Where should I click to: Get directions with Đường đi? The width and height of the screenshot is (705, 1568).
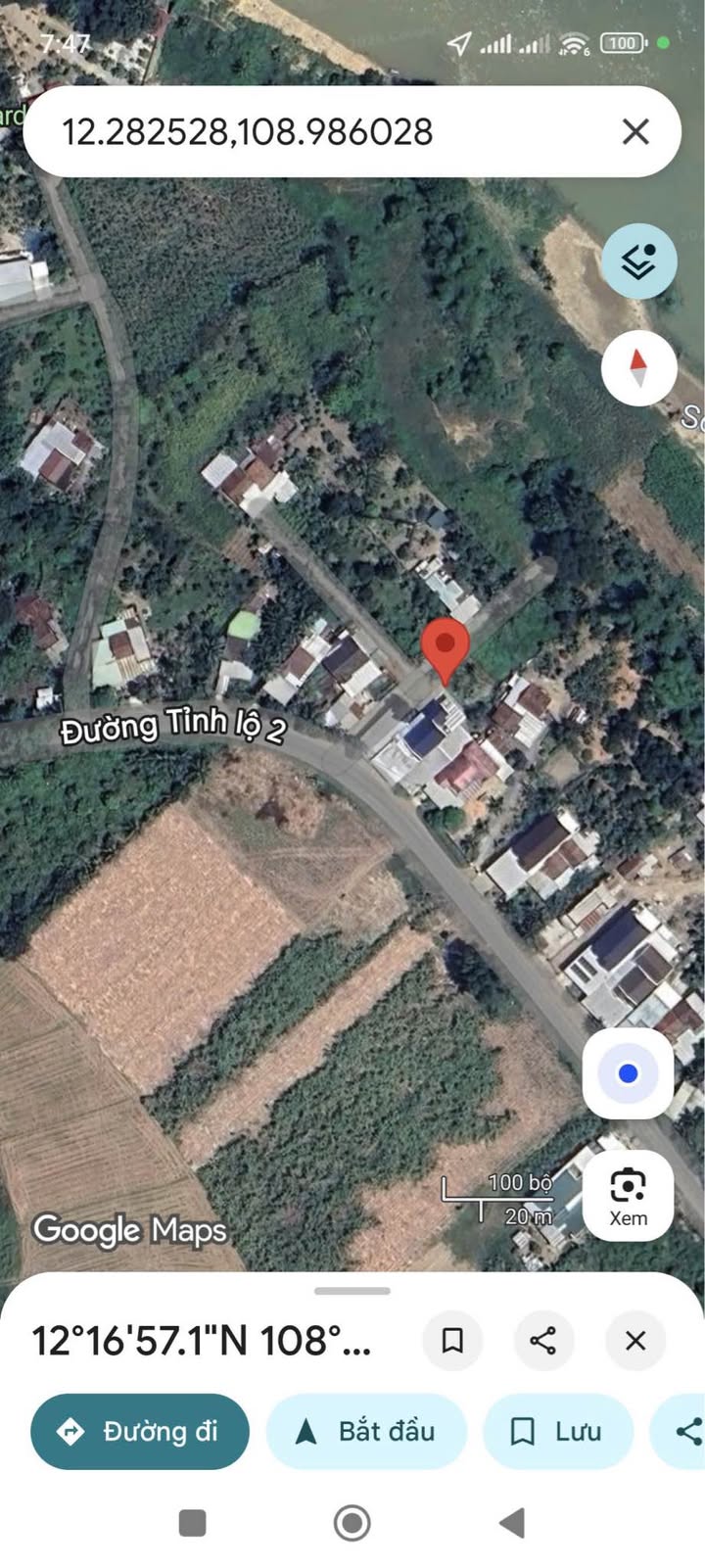coord(140,1432)
